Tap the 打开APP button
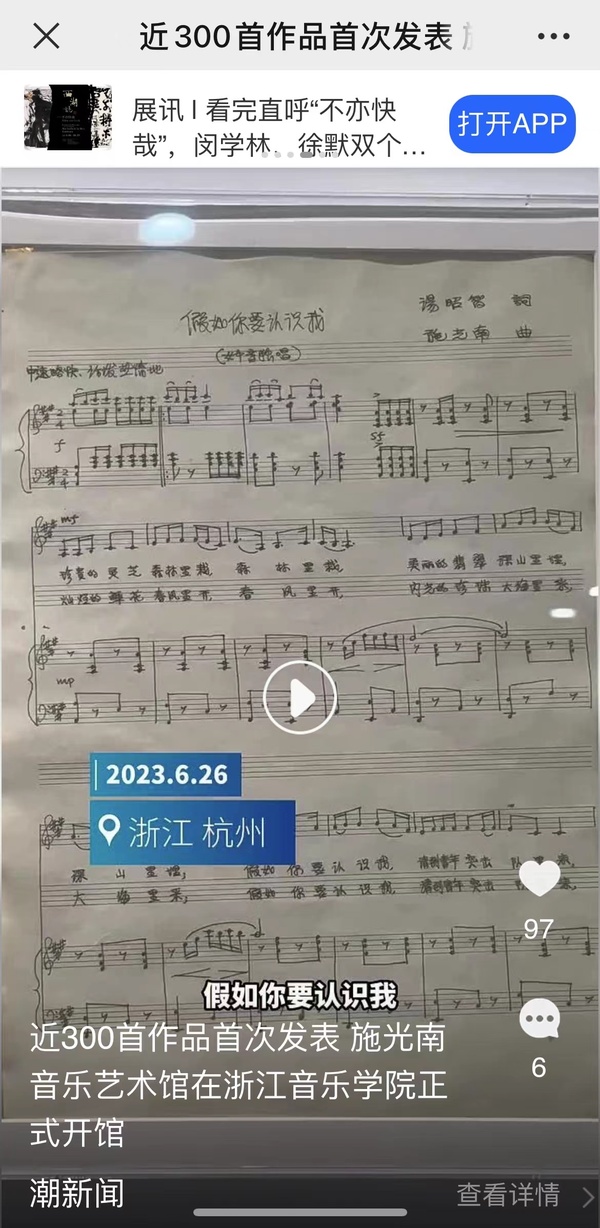Viewport: 600px width, 1228px height. 512,124
